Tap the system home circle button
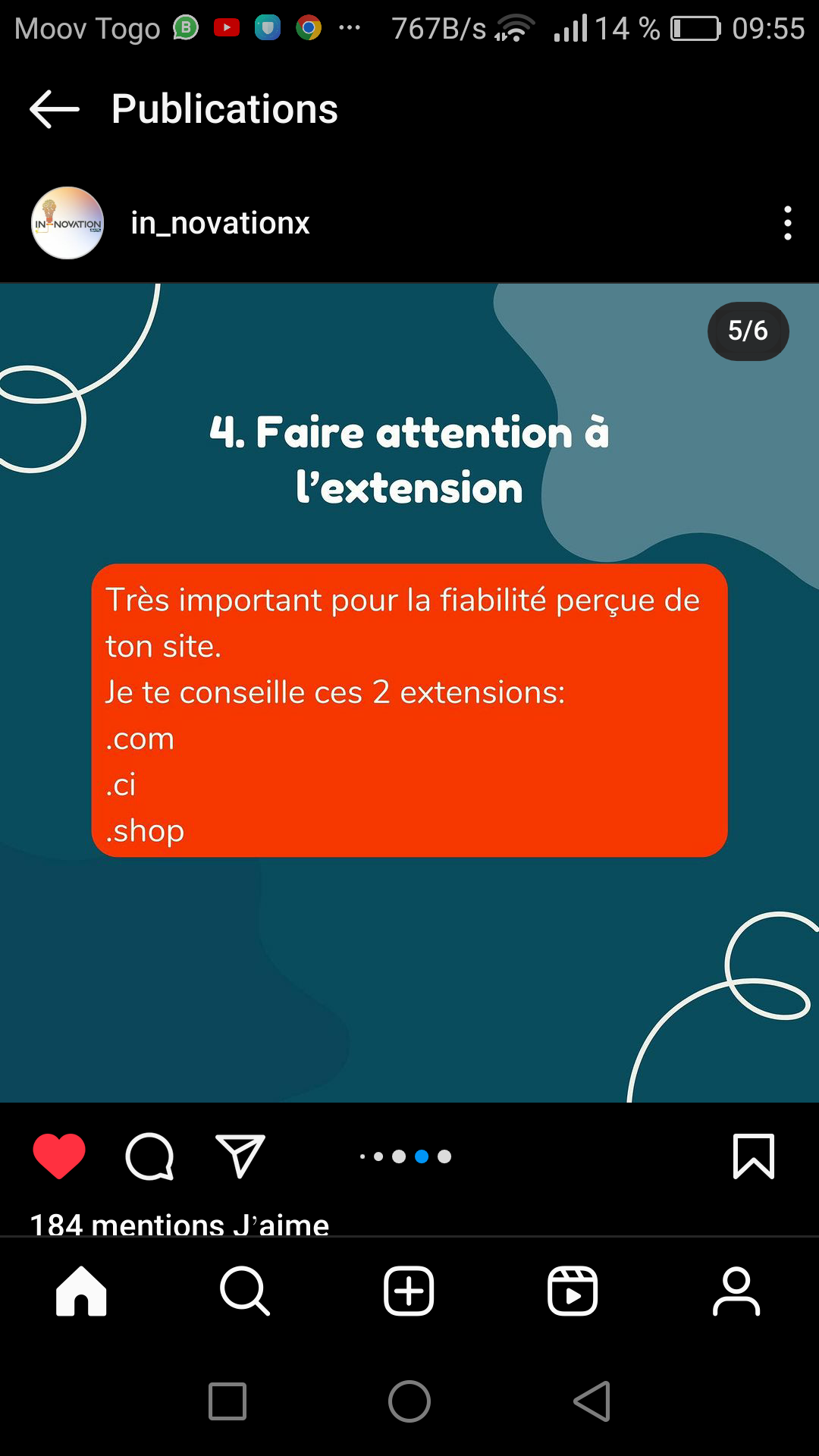Image resolution: width=819 pixels, height=1456 pixels. [409, 1401]
